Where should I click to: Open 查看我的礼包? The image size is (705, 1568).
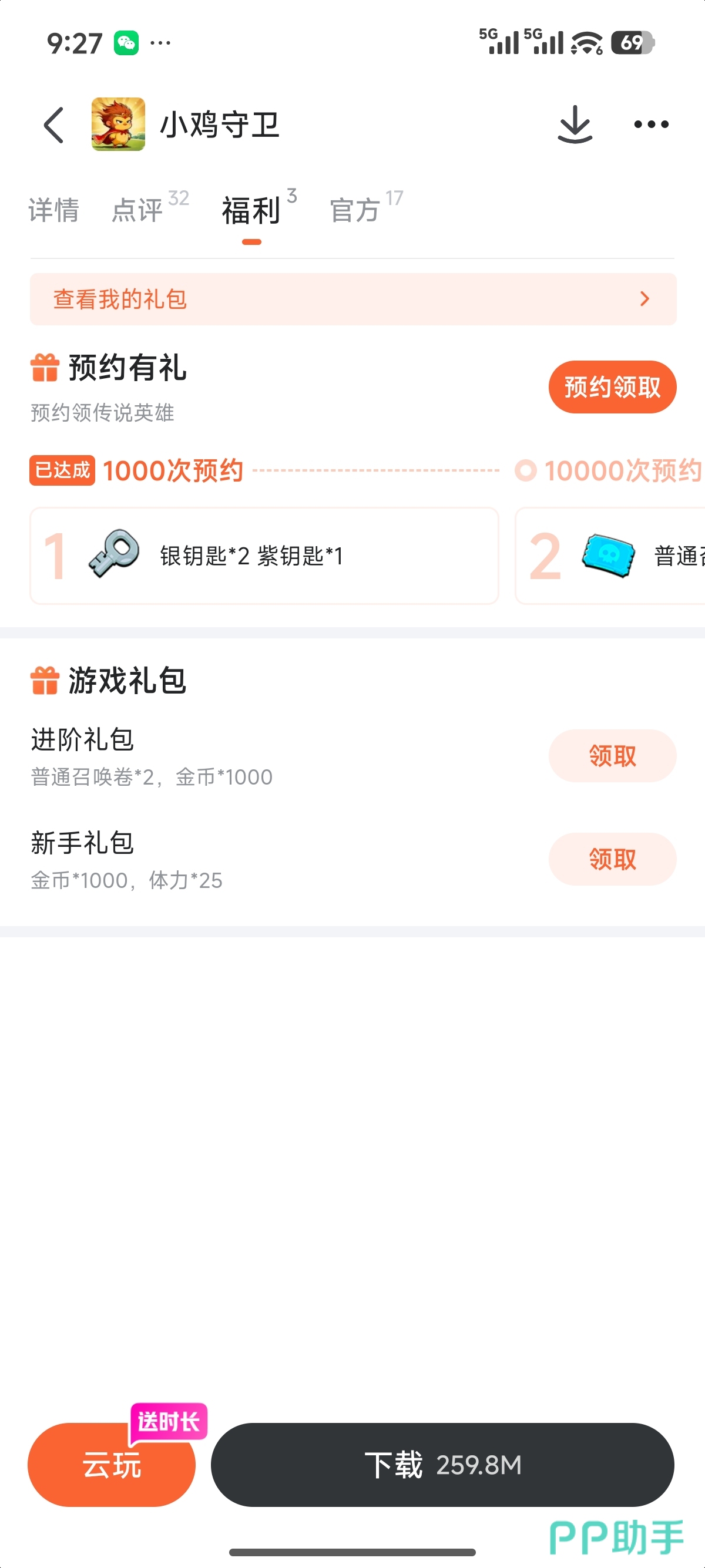click(353, 299)
